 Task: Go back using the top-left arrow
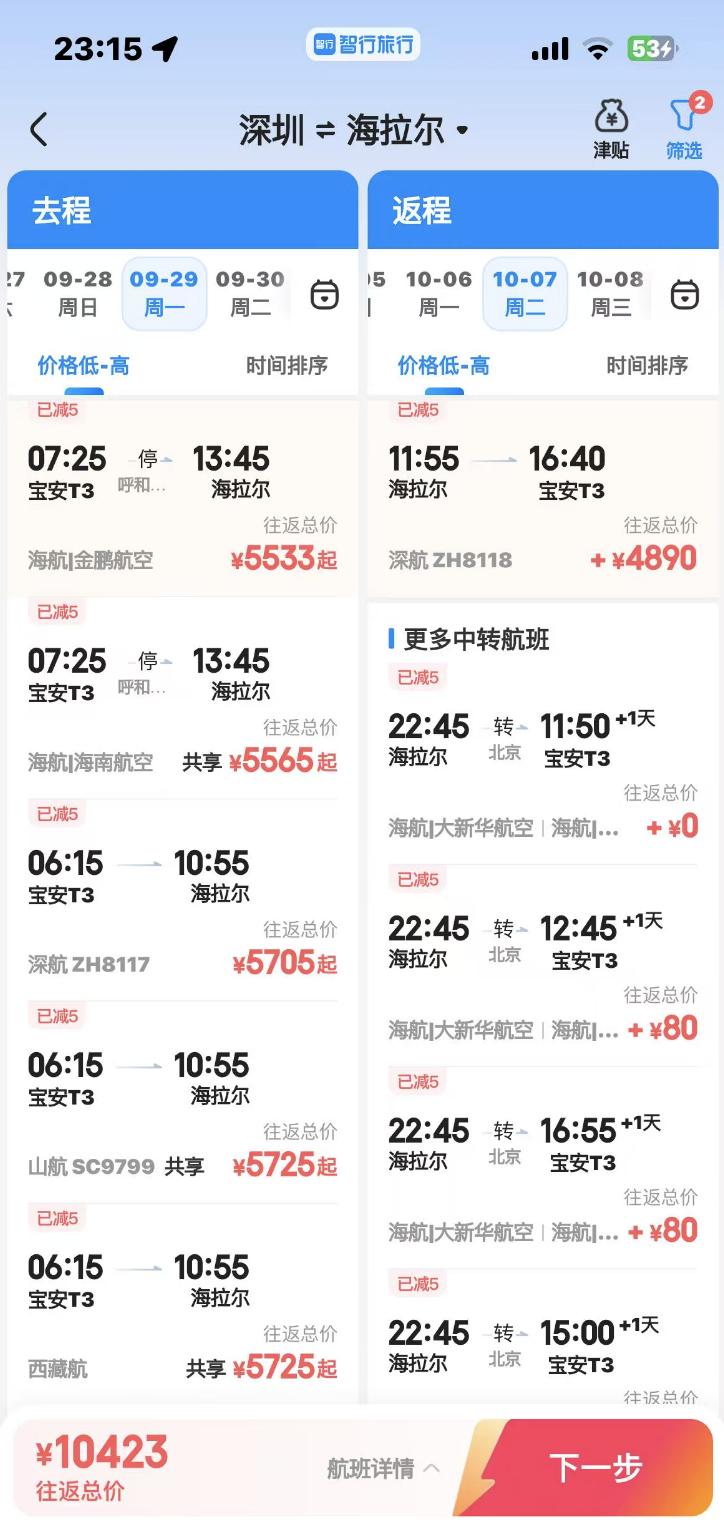click(38, 130)
